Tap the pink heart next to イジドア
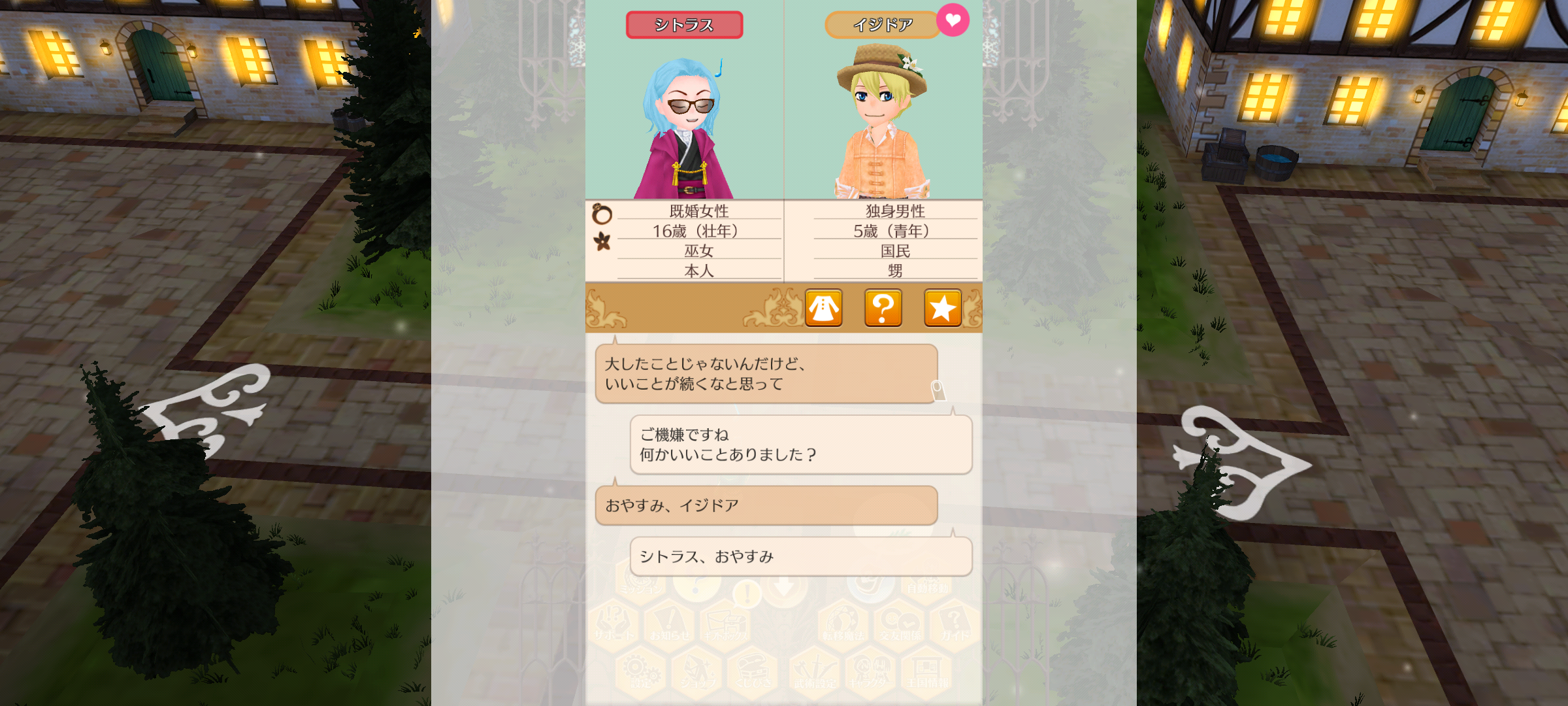 [953, 20]
